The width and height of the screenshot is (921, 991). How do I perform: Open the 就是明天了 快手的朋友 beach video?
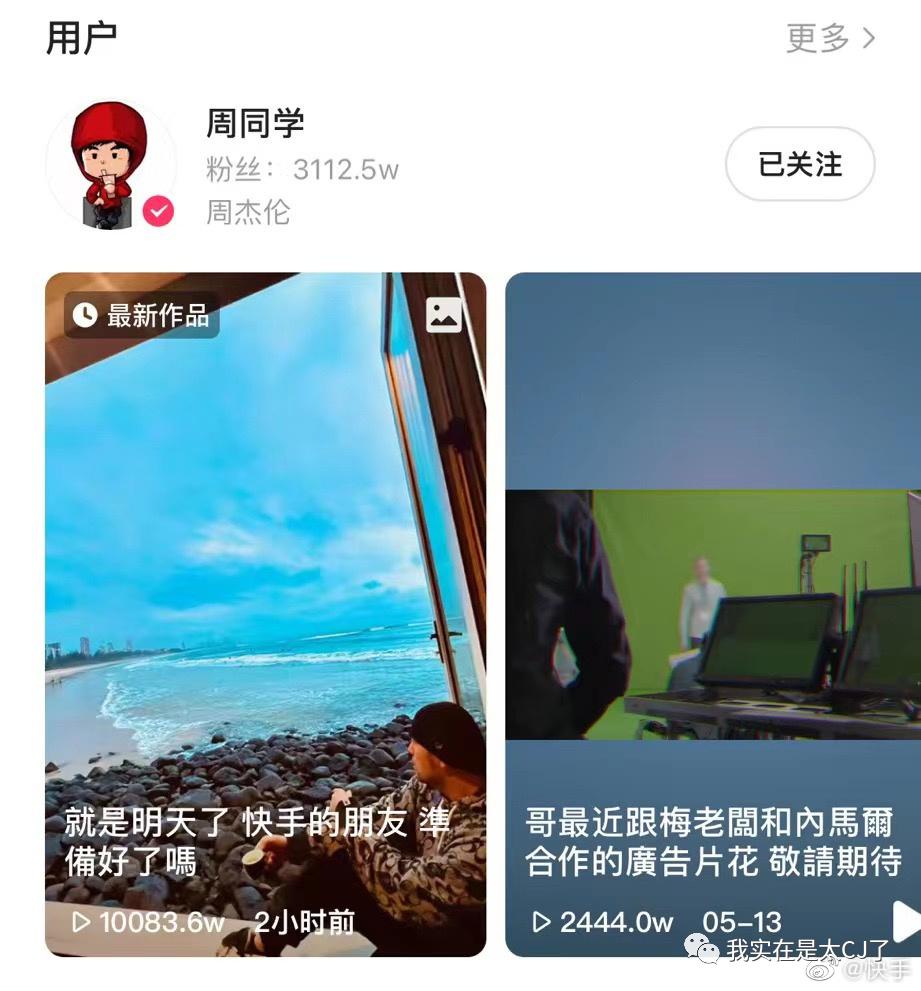265,600
